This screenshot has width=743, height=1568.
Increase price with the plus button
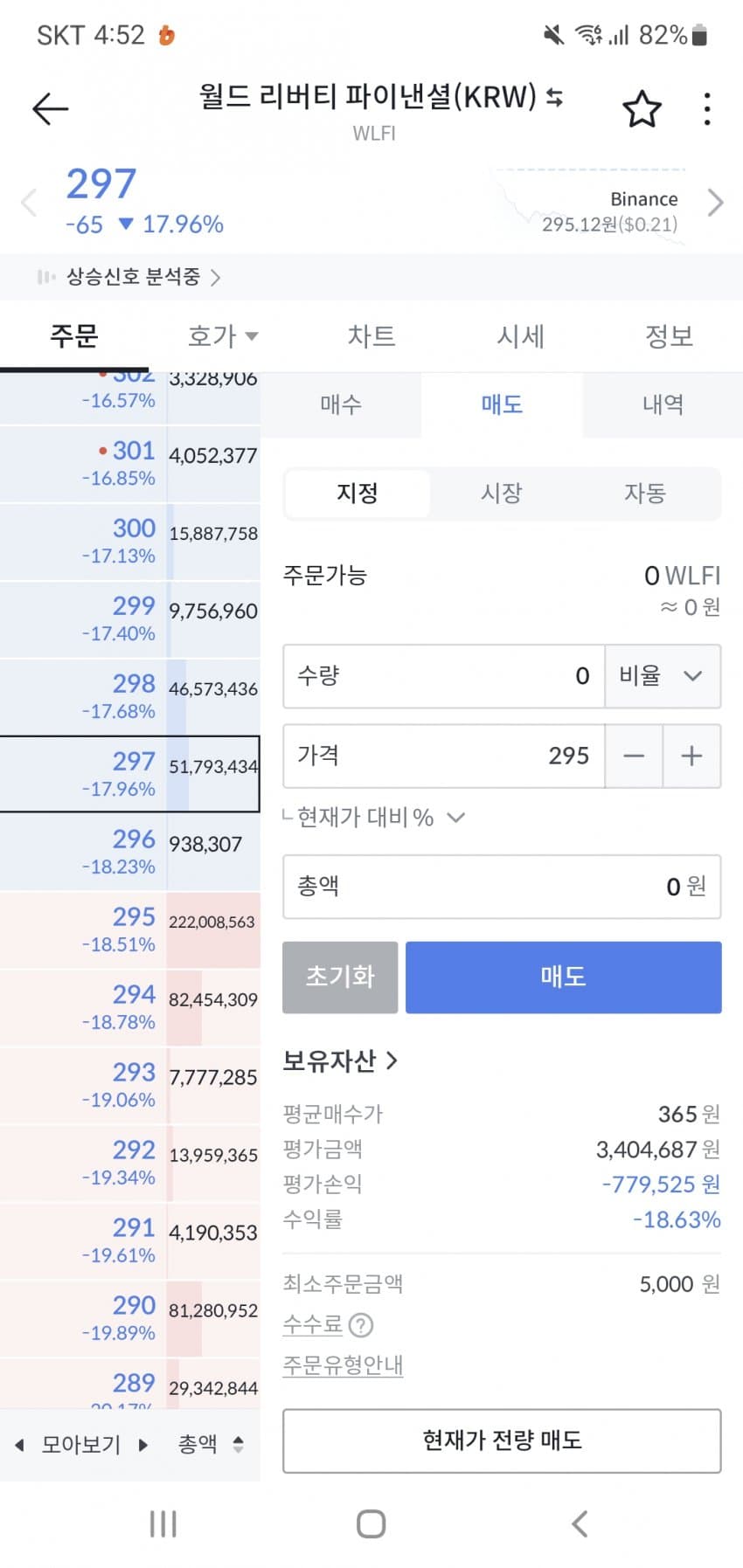pos(691,756)
